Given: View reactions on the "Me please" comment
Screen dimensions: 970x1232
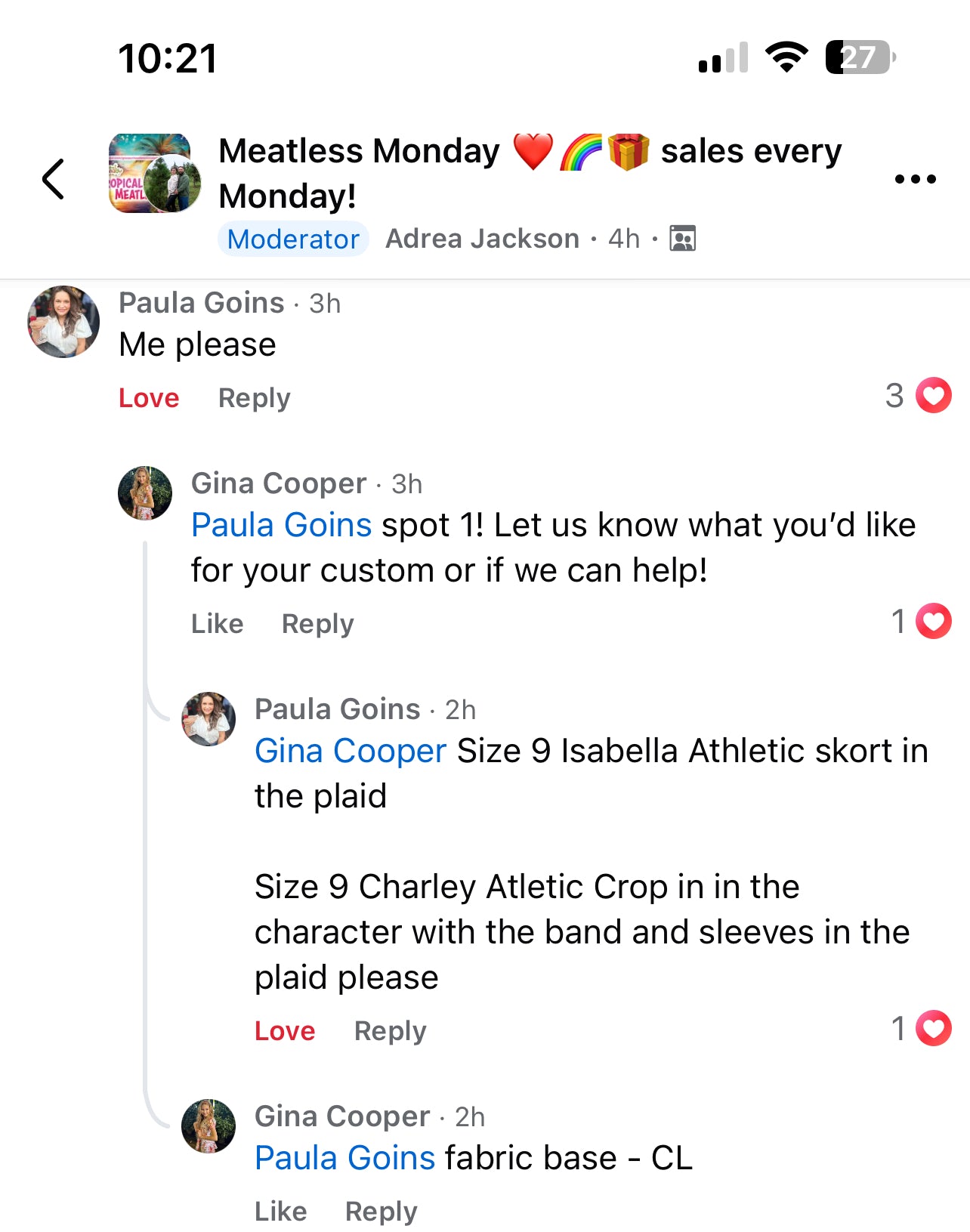Looking at the screenshot, I should [x=919, y=395].
